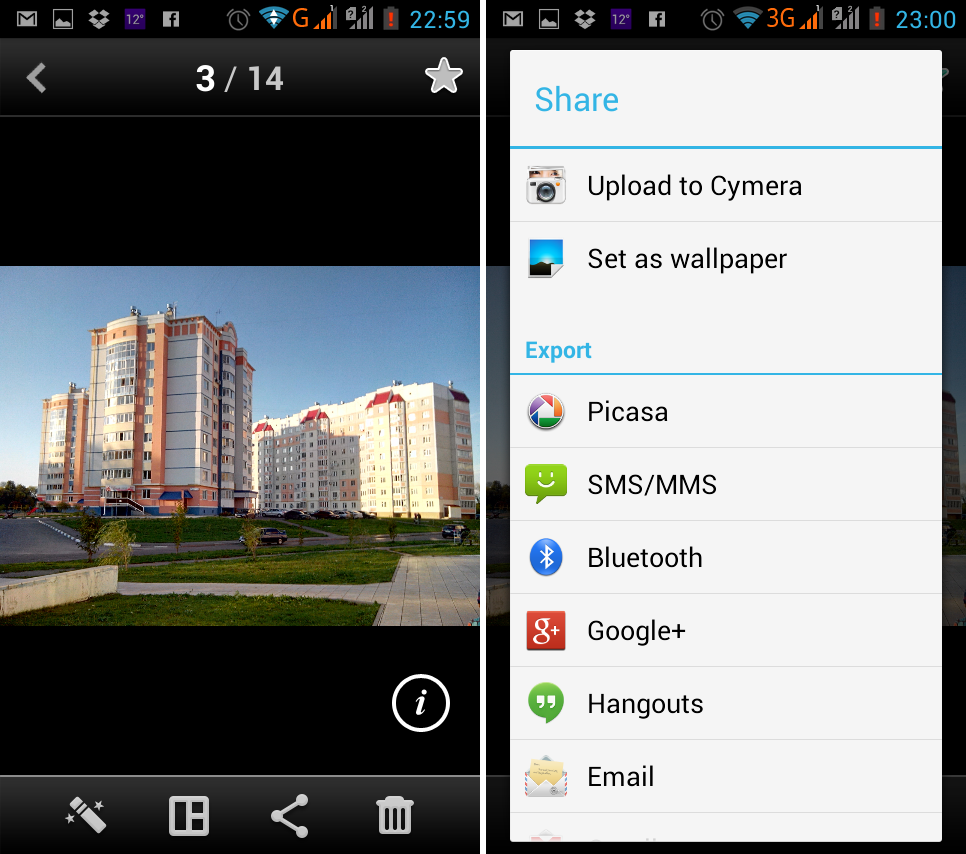Tap the share icon in bottom toolbar
The height and width of the screenshot is (854, 966).
pos(290,815)
